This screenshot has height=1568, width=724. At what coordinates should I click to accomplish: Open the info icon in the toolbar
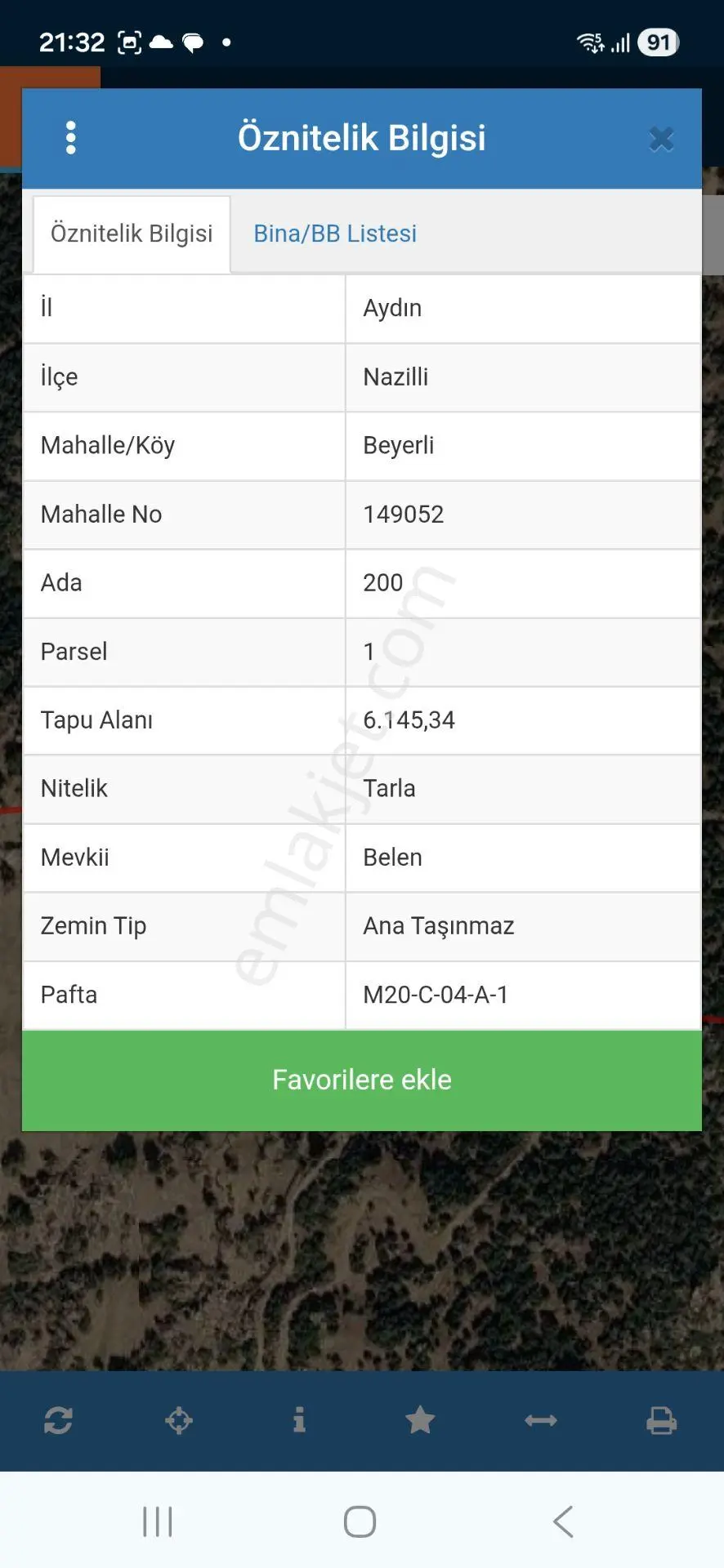tap(299, 1420)
